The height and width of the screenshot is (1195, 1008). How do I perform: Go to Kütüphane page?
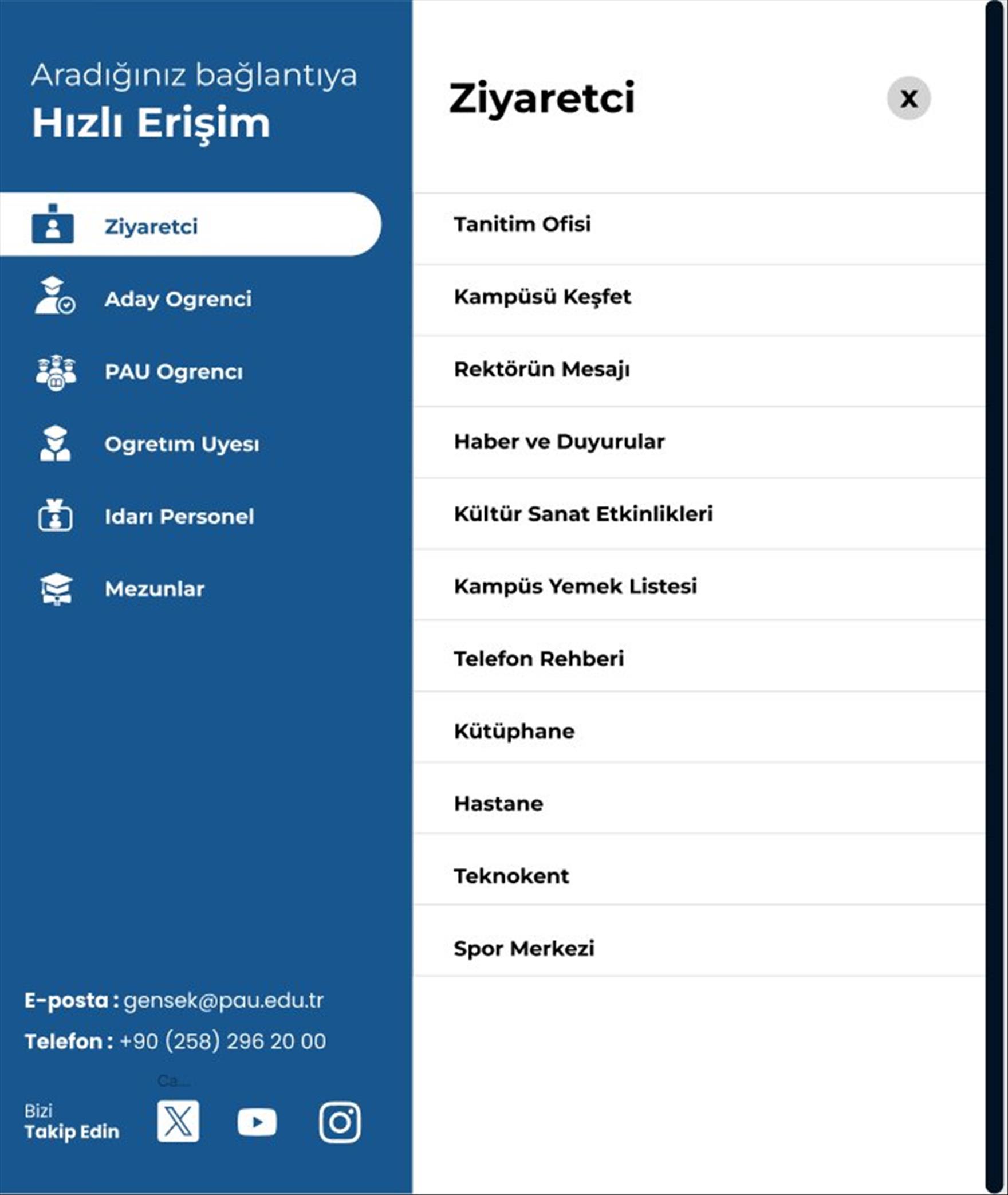click(514, 731)
